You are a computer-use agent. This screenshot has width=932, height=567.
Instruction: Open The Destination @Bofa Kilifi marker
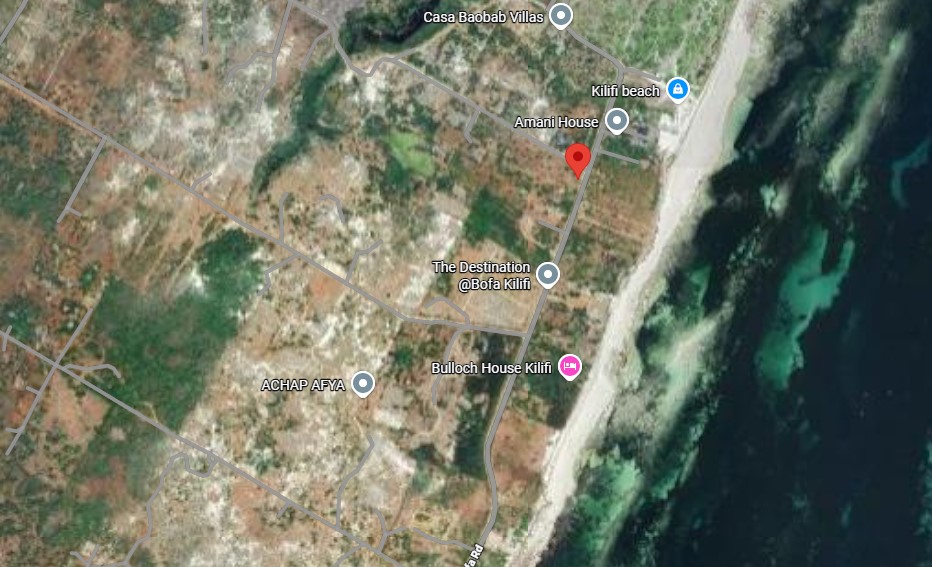[x=547, y=273]
